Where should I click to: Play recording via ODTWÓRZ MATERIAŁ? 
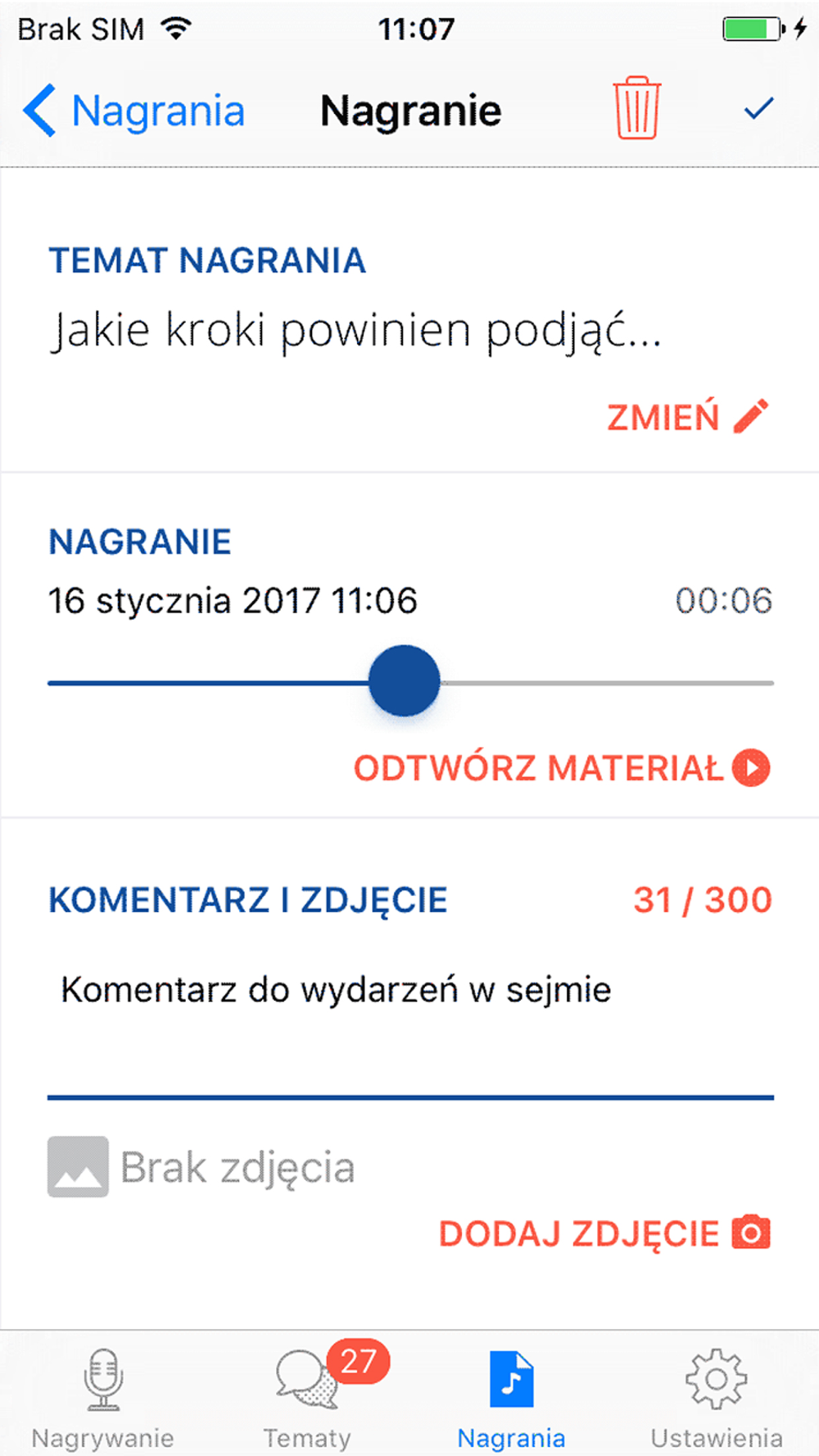click(x=562, y=768)
